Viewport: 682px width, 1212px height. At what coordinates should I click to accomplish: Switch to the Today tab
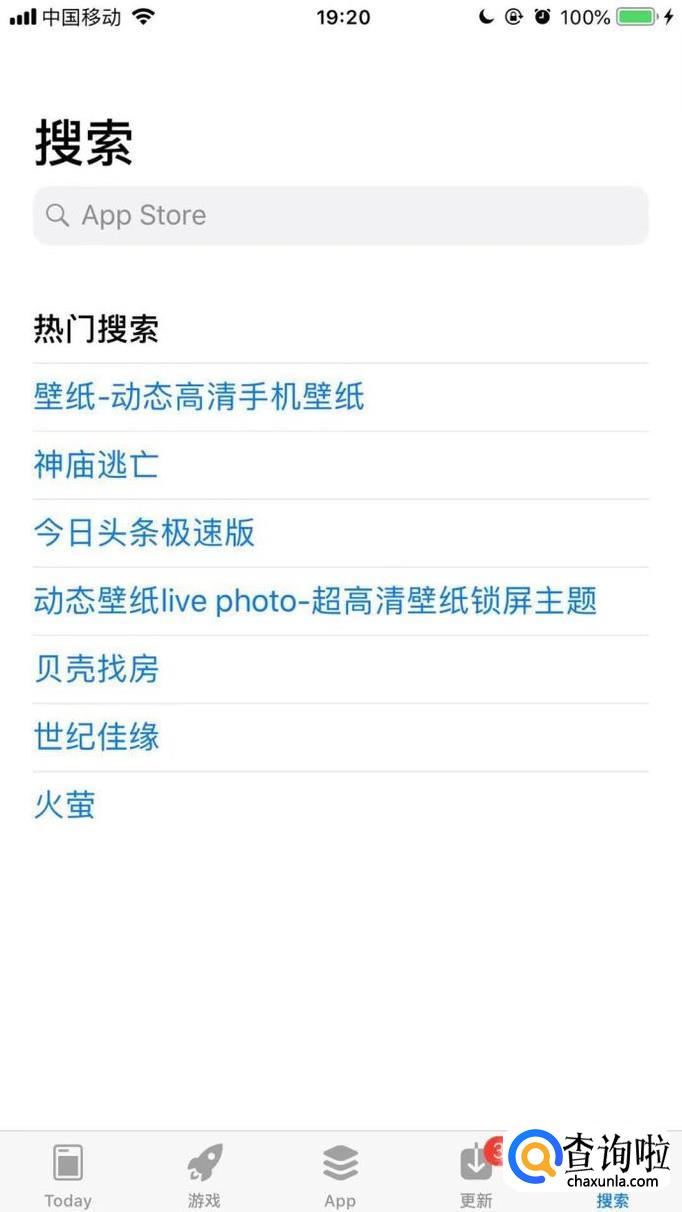coord(68,1175)
